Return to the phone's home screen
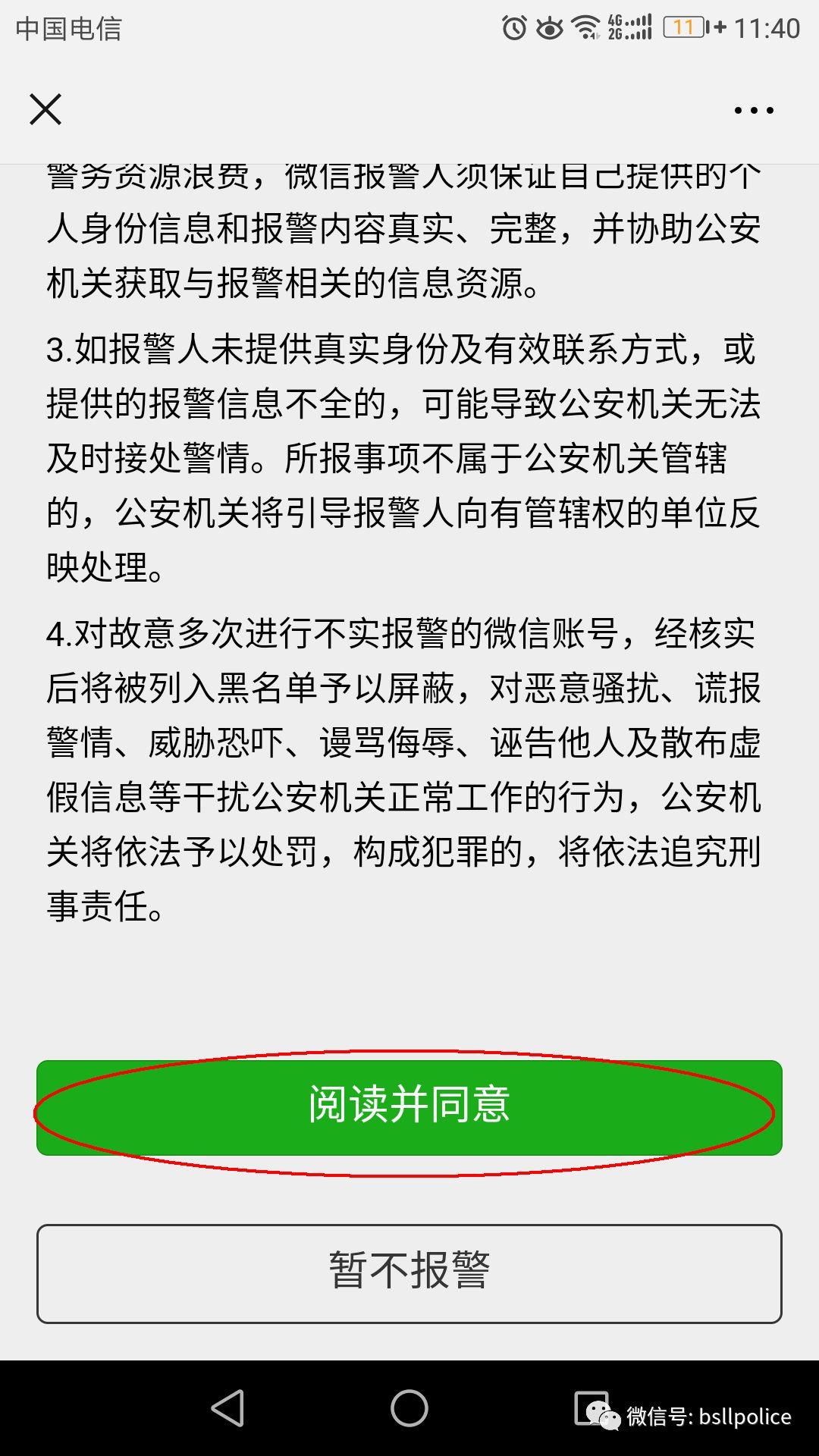This screenshot has width=819, height=1456. (x=409, y=1409)
